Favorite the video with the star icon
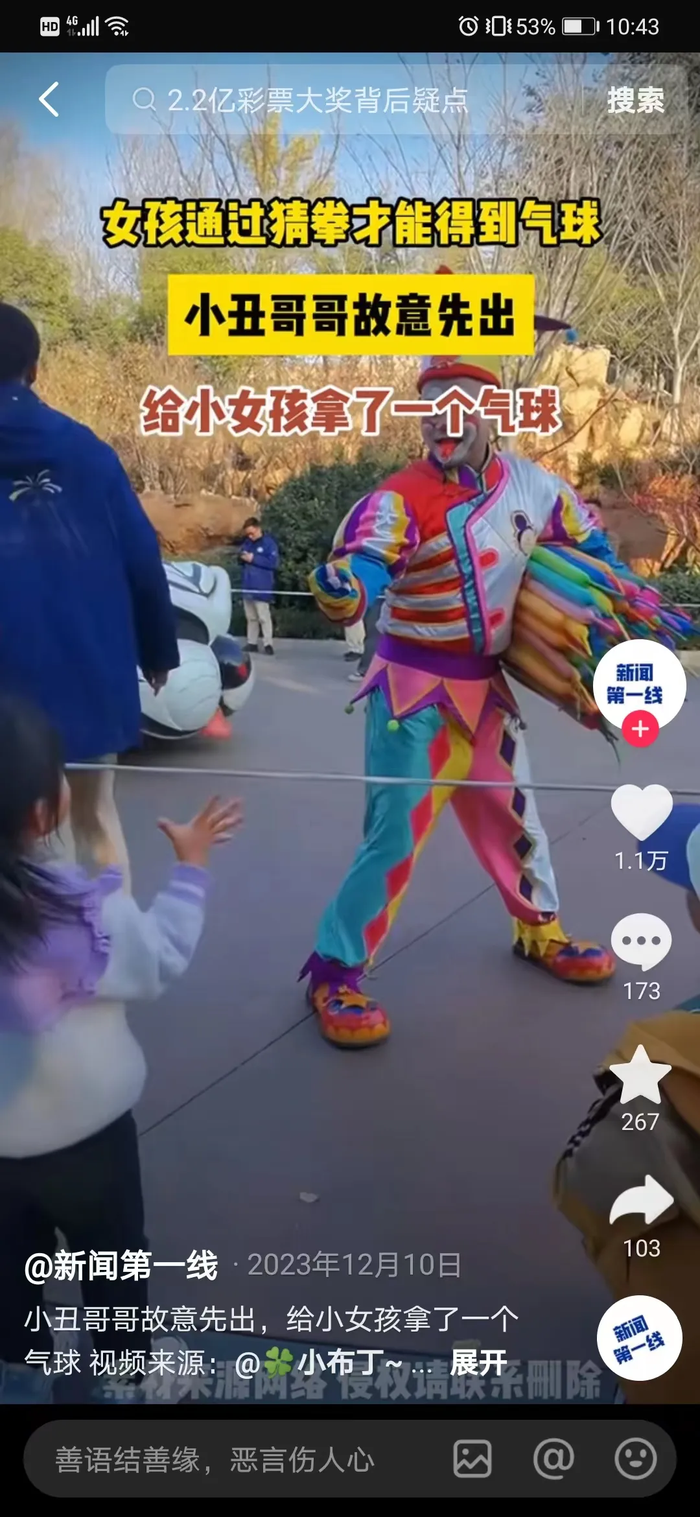Screen dimensions: 700x1517 point(640,1076)
